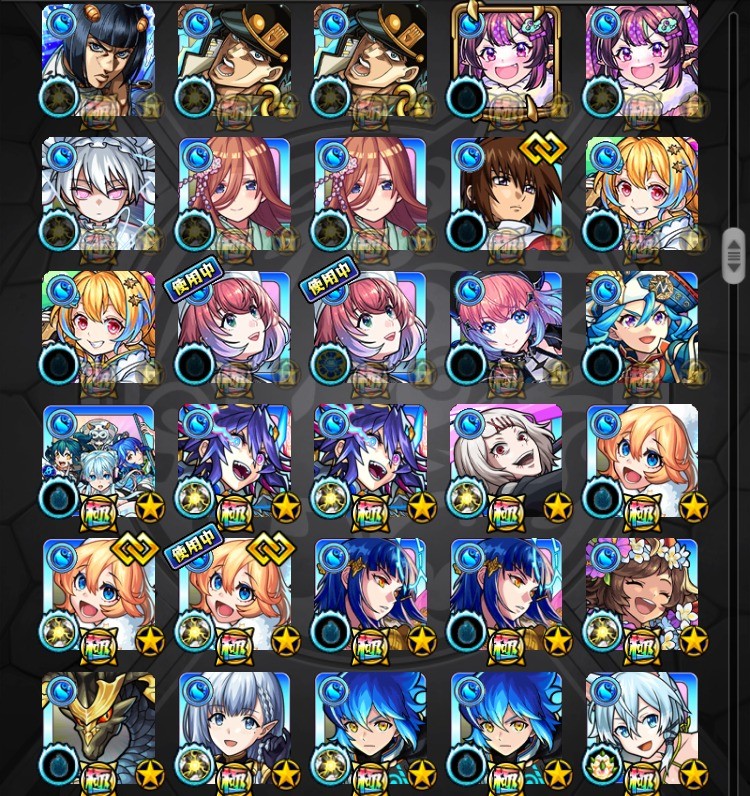This screenshot has height=796, width=750.
Task: Select the blue-haired character wearing a white hat
Action: pos(641,328)
